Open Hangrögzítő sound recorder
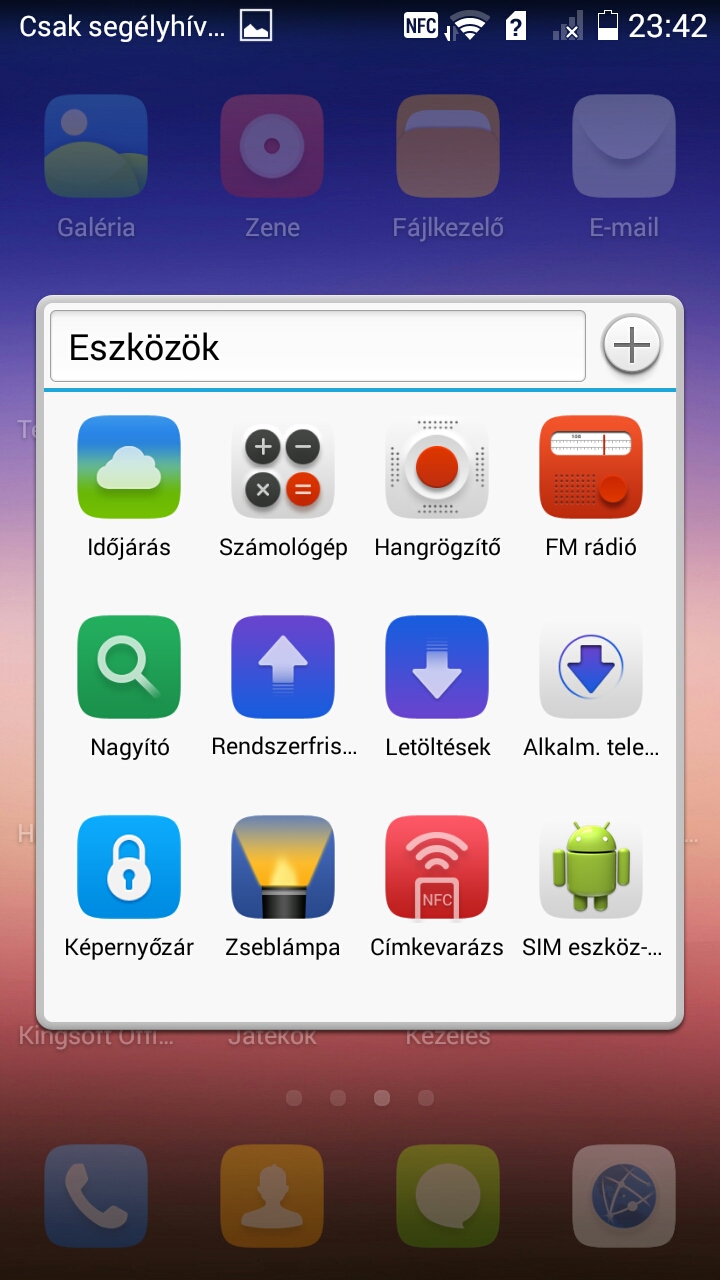 [437, 467]
